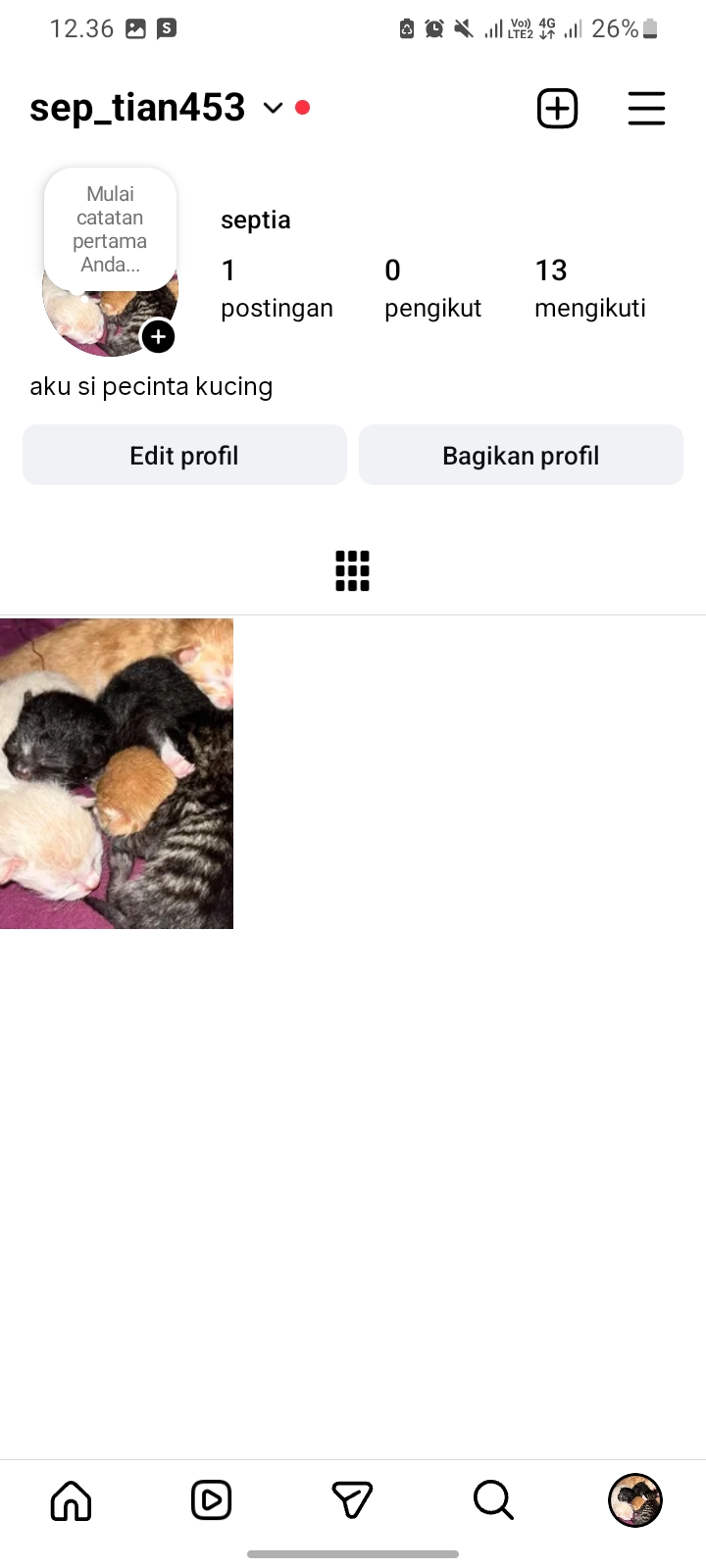Image resolution: width=706 pixels, height=1568 pixels.
Task: Open the pengikut followers list
Action: (432, 288)
